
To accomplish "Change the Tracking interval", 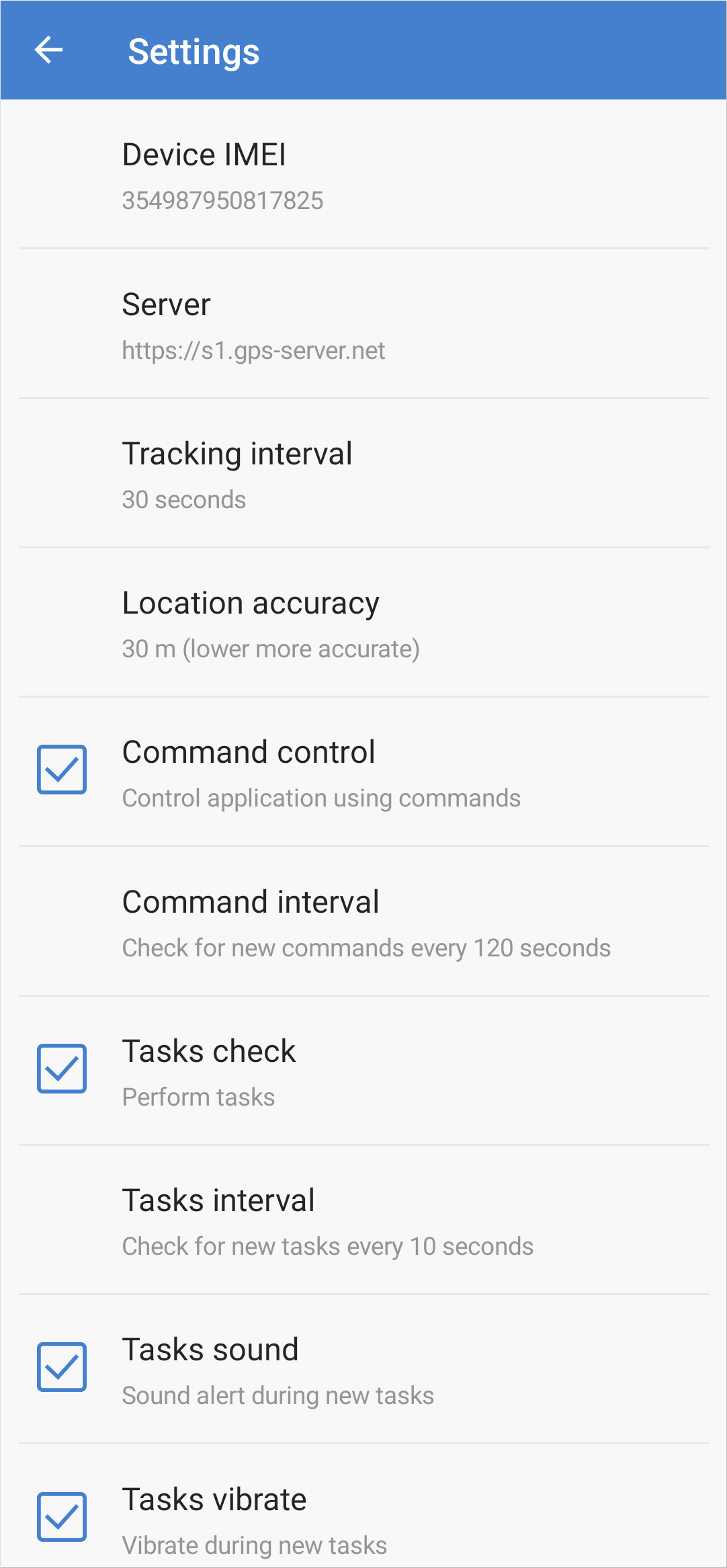I will [x=363, y=474].
